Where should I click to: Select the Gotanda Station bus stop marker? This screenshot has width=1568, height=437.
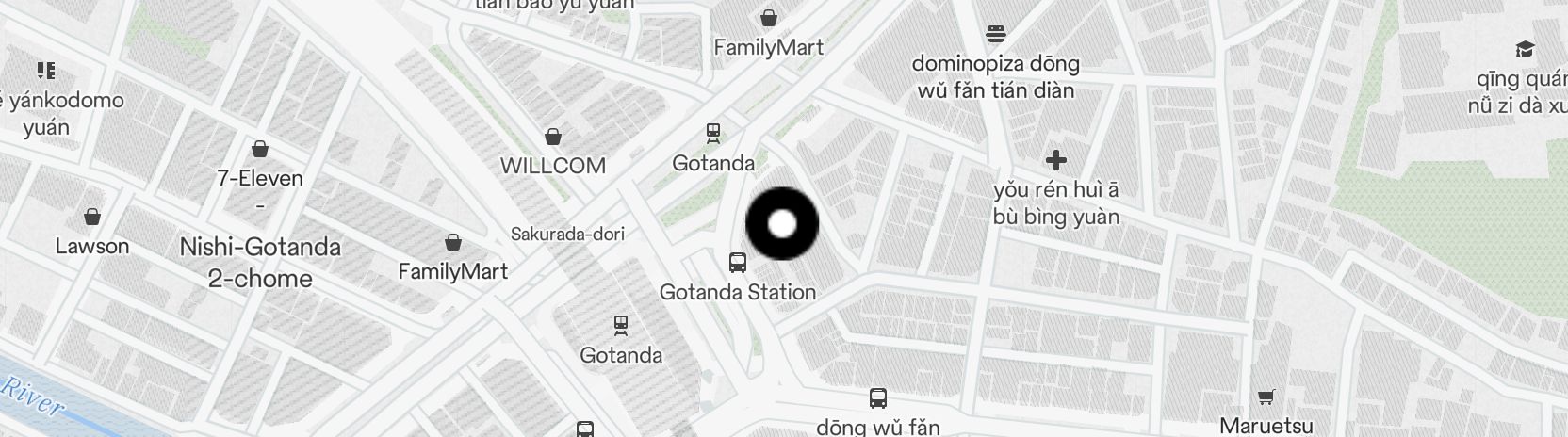click(738, 263)
